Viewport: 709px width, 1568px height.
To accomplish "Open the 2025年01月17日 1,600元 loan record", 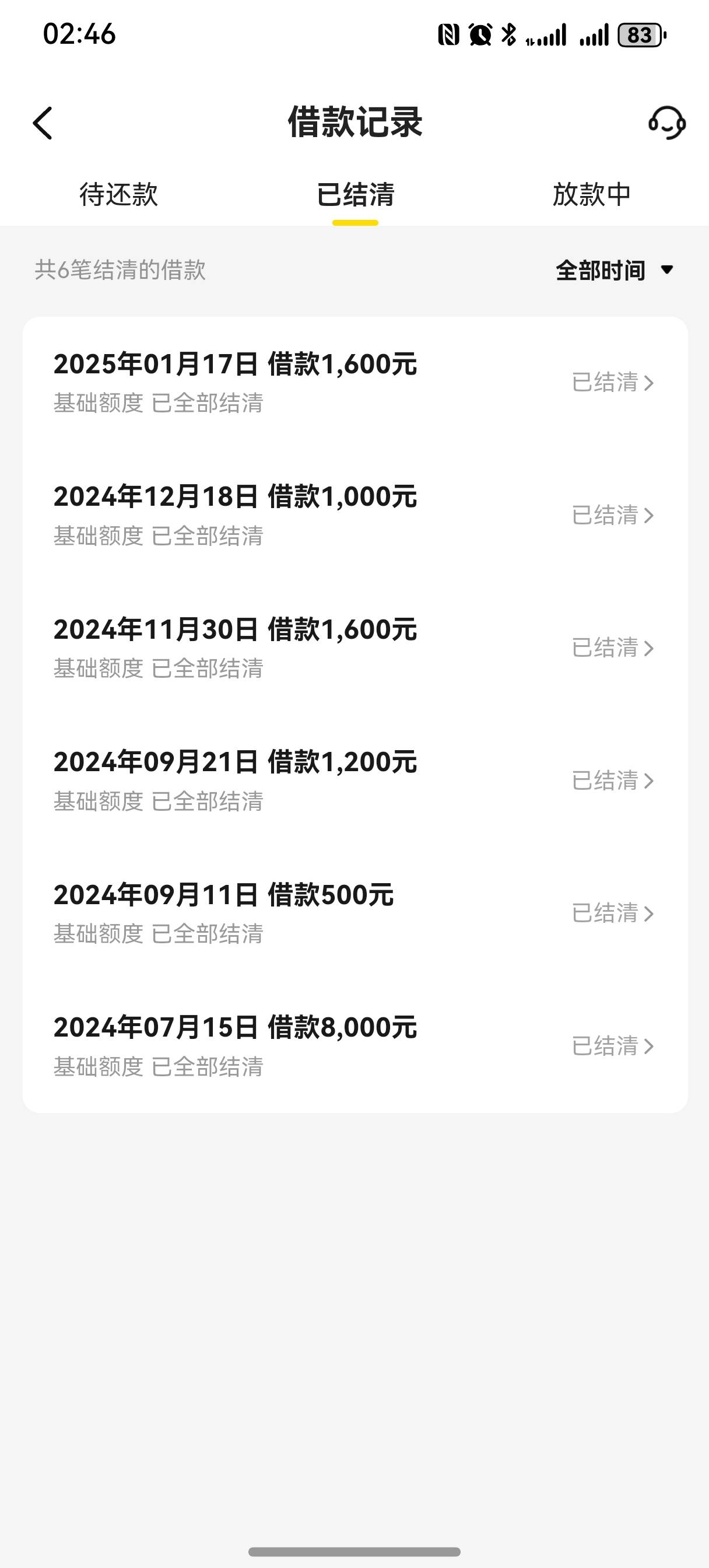I will 356,383.
